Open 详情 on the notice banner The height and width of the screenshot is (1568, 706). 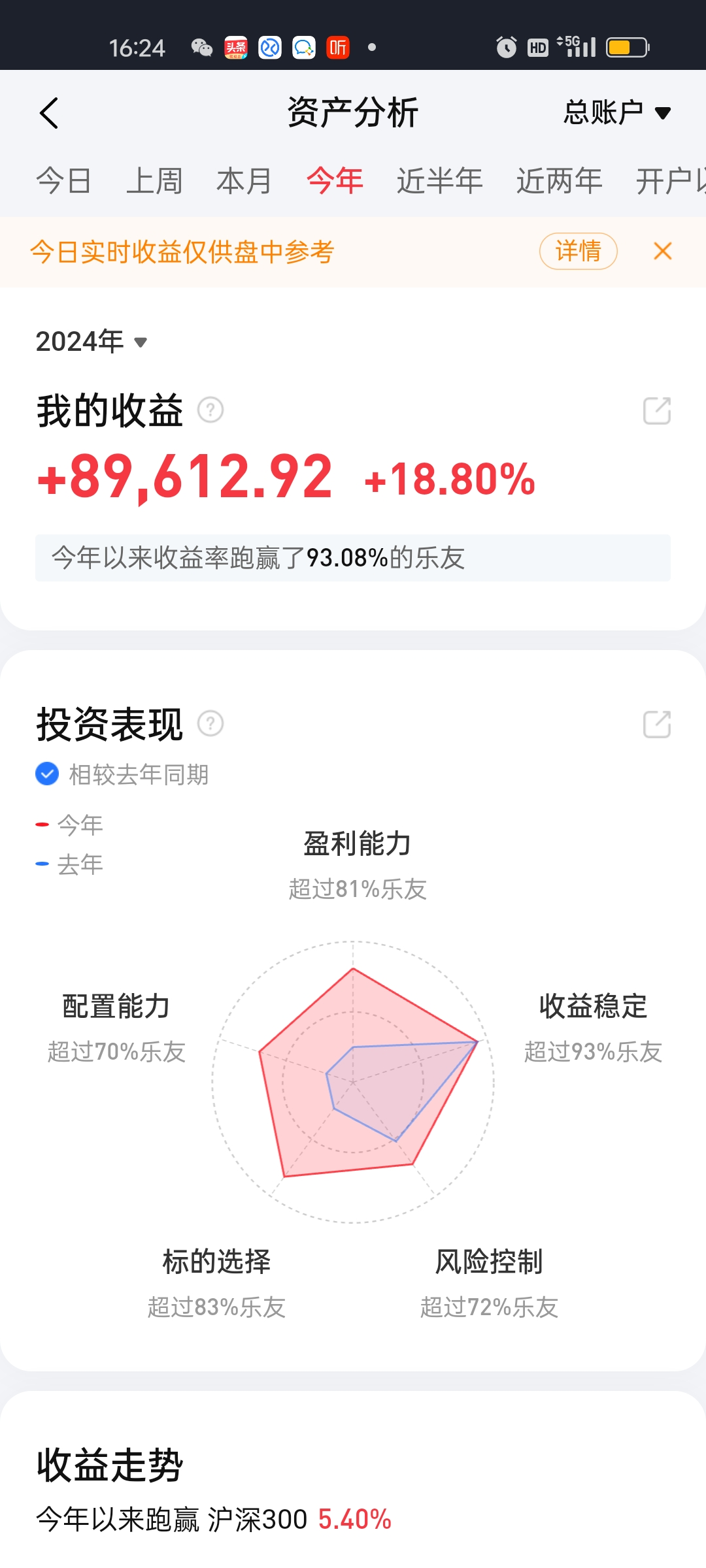(578, 251)
